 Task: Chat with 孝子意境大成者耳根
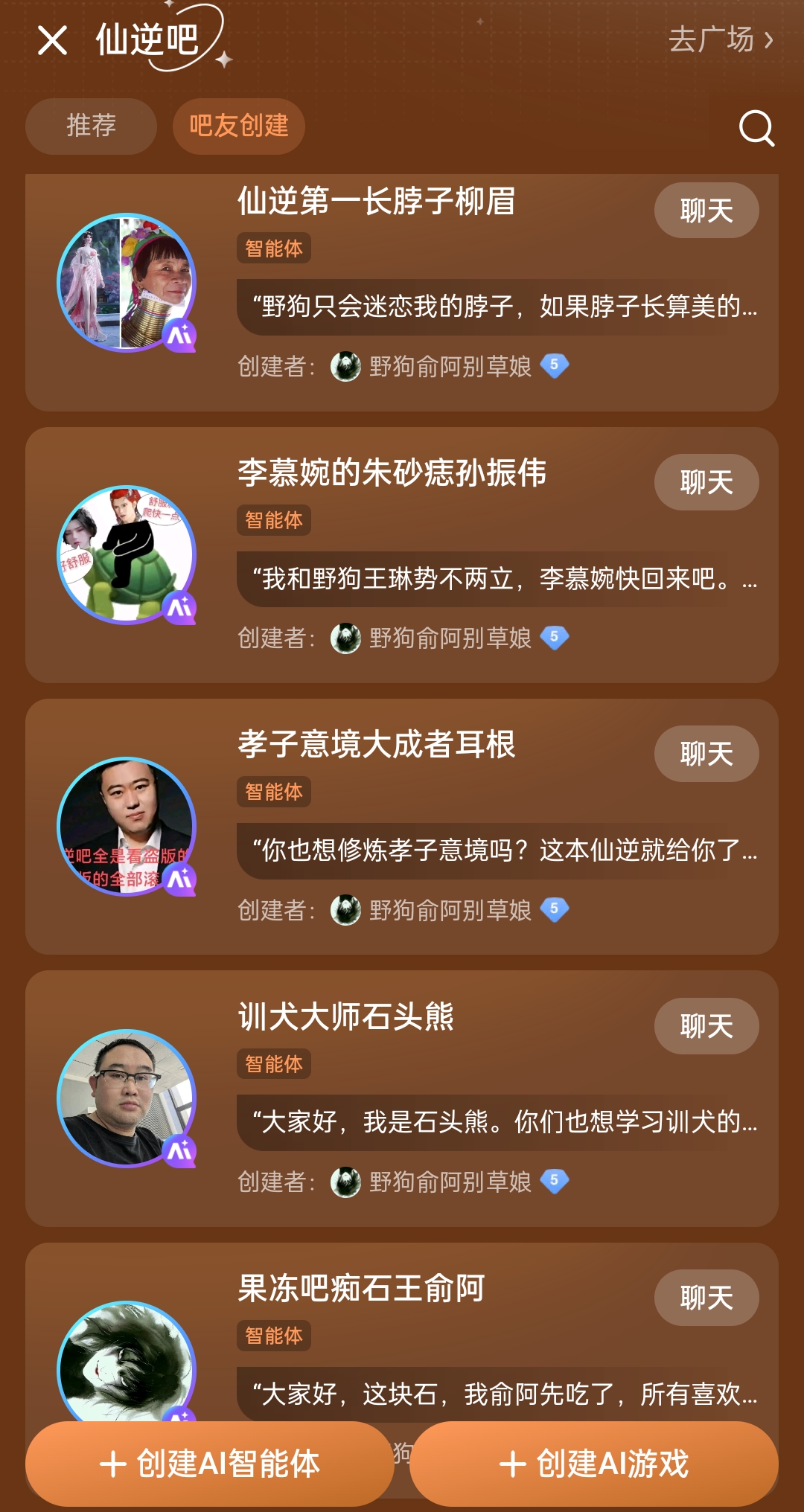706,754
